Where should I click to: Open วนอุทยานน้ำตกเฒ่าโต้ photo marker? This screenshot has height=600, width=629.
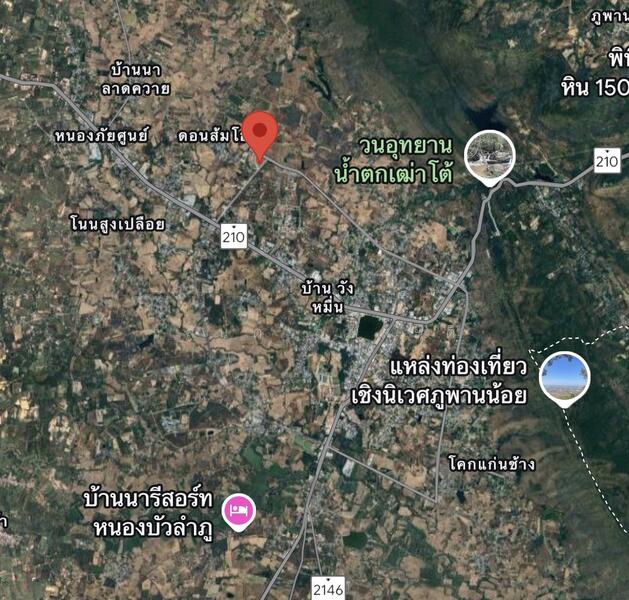click(491, 154)
